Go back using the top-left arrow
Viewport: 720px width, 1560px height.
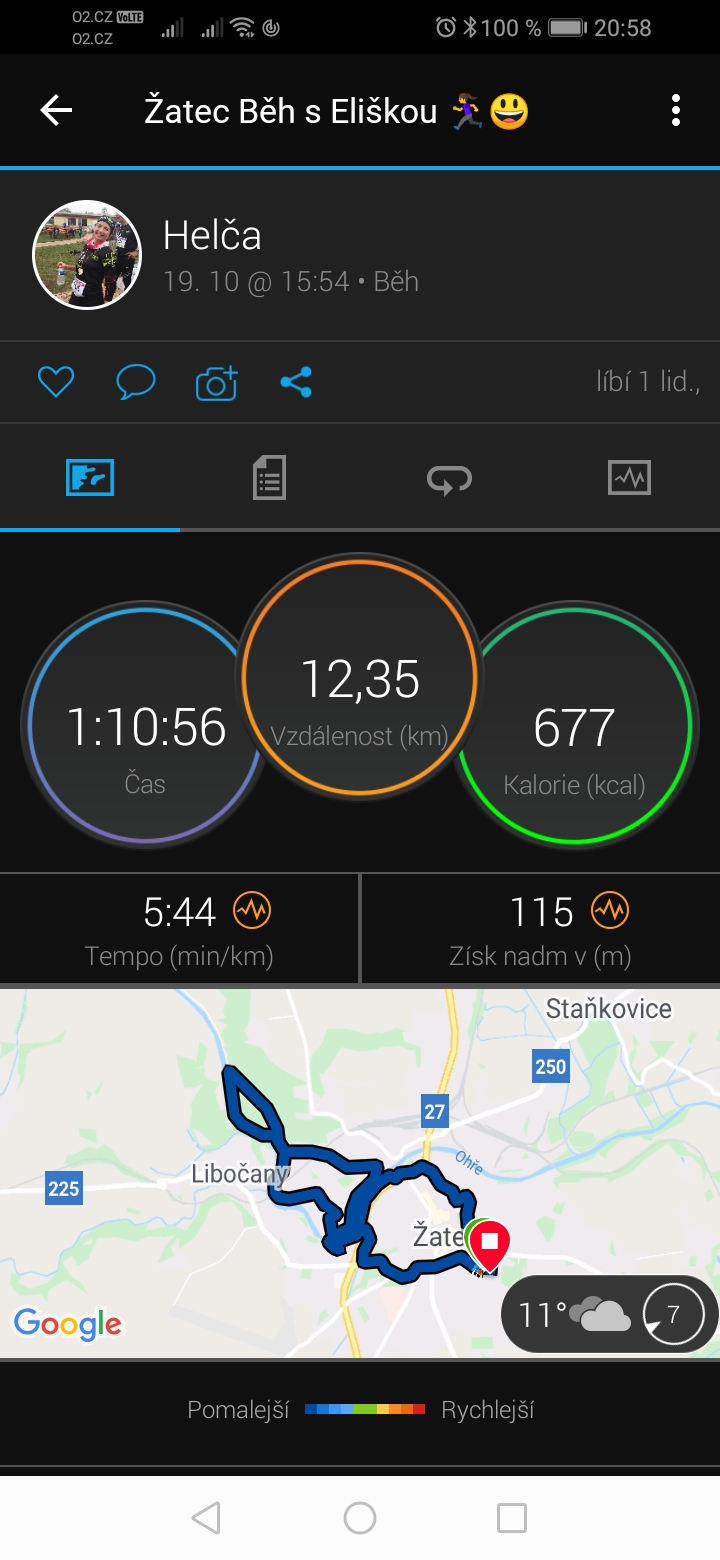pos(56,110)
